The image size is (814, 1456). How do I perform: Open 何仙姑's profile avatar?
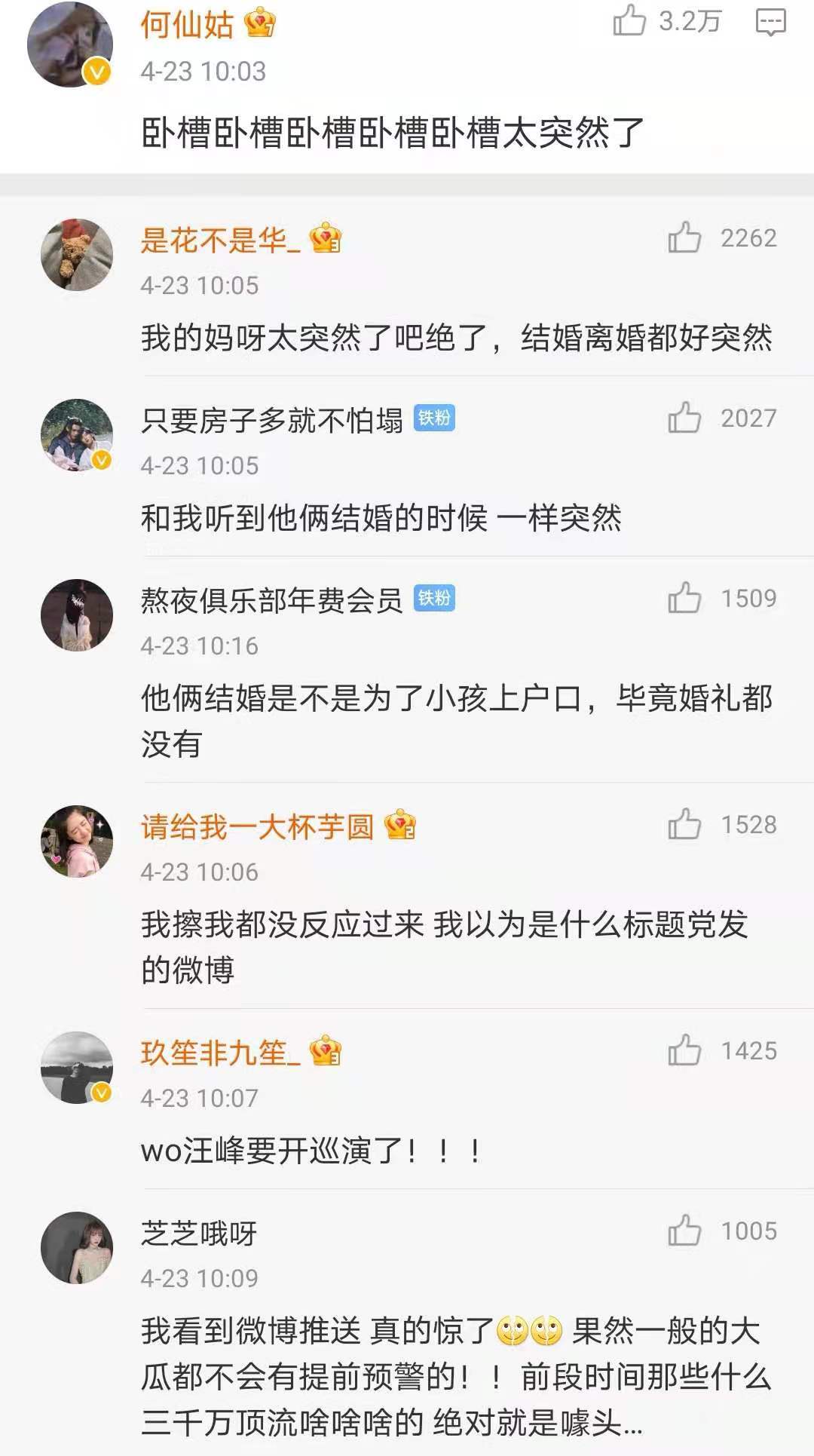point(69,45)
